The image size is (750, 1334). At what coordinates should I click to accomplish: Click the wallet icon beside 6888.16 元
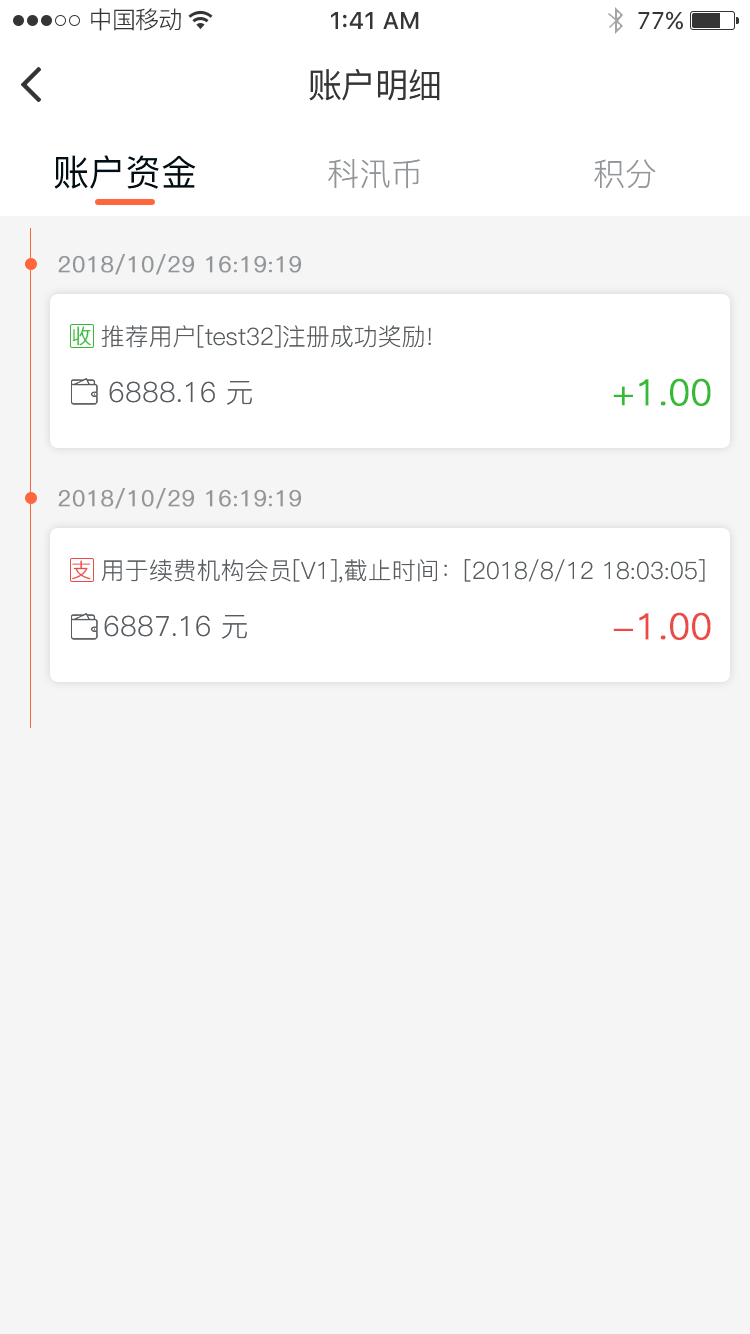coord(83,392)
